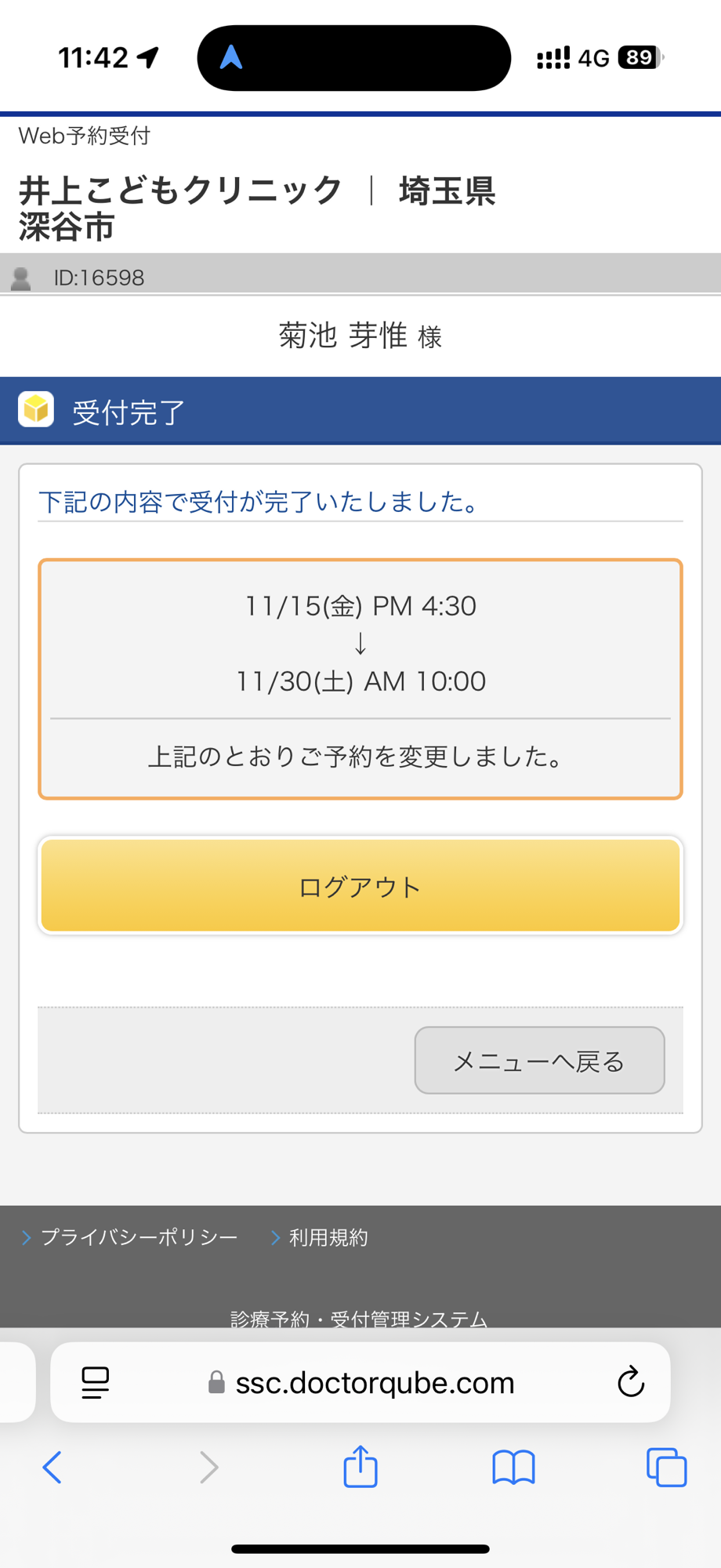Tap the ssc.doctorqube.com address bar
721x1568 pixels.
pyautogui.click(x=360, y=1382)
